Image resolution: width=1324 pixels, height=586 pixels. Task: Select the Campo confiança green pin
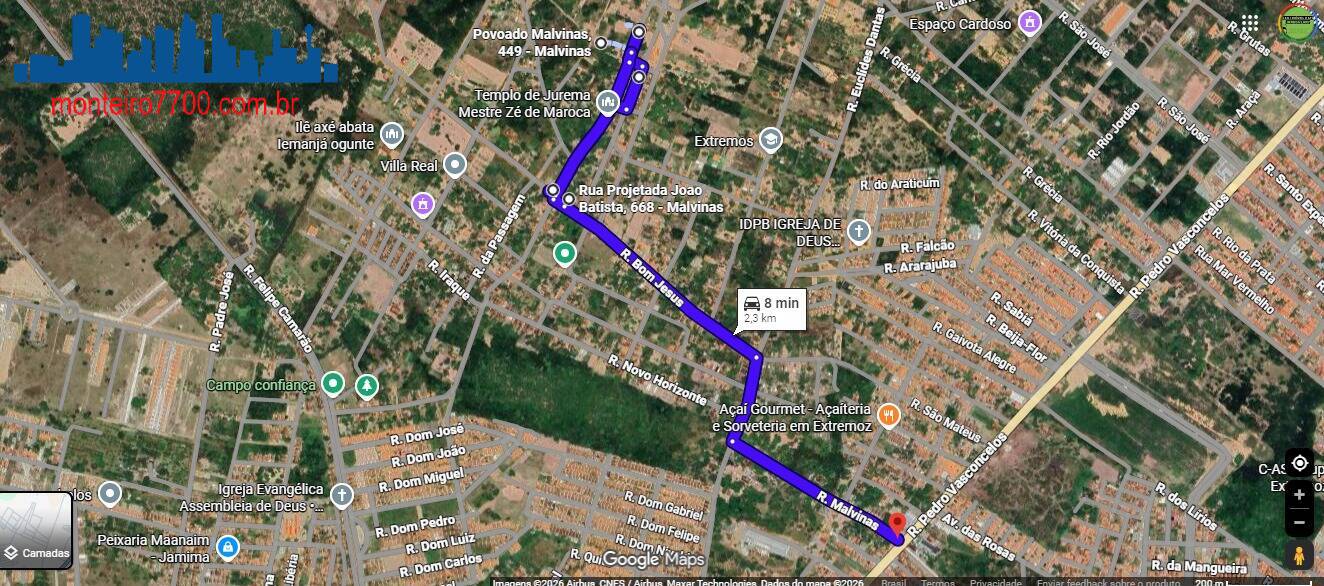pyautogui.click(x=332, y=384)
